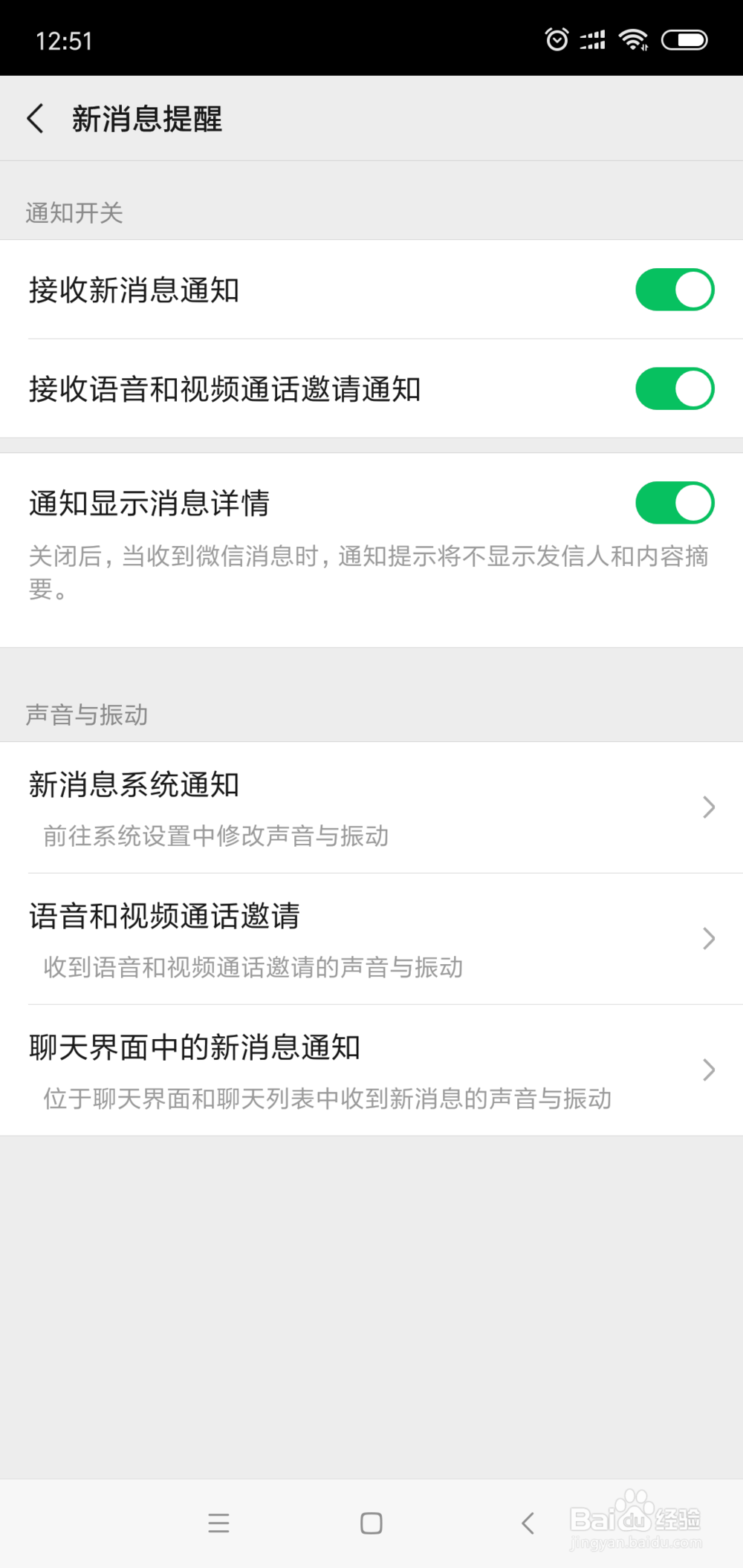Click the back arrow on the 新消息提醒 page

(x=36, y=118)
